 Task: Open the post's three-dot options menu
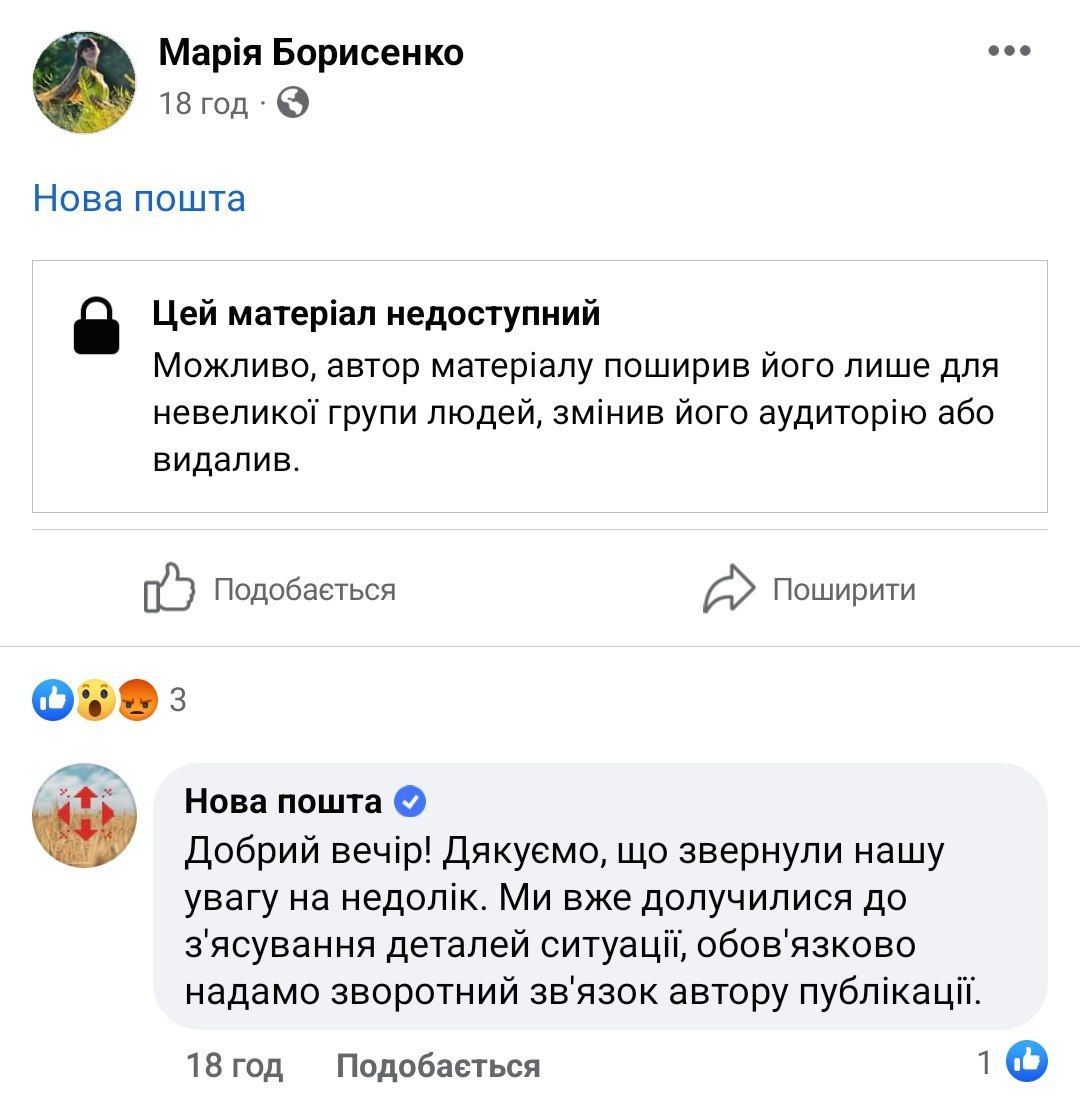coord(1008,51)
